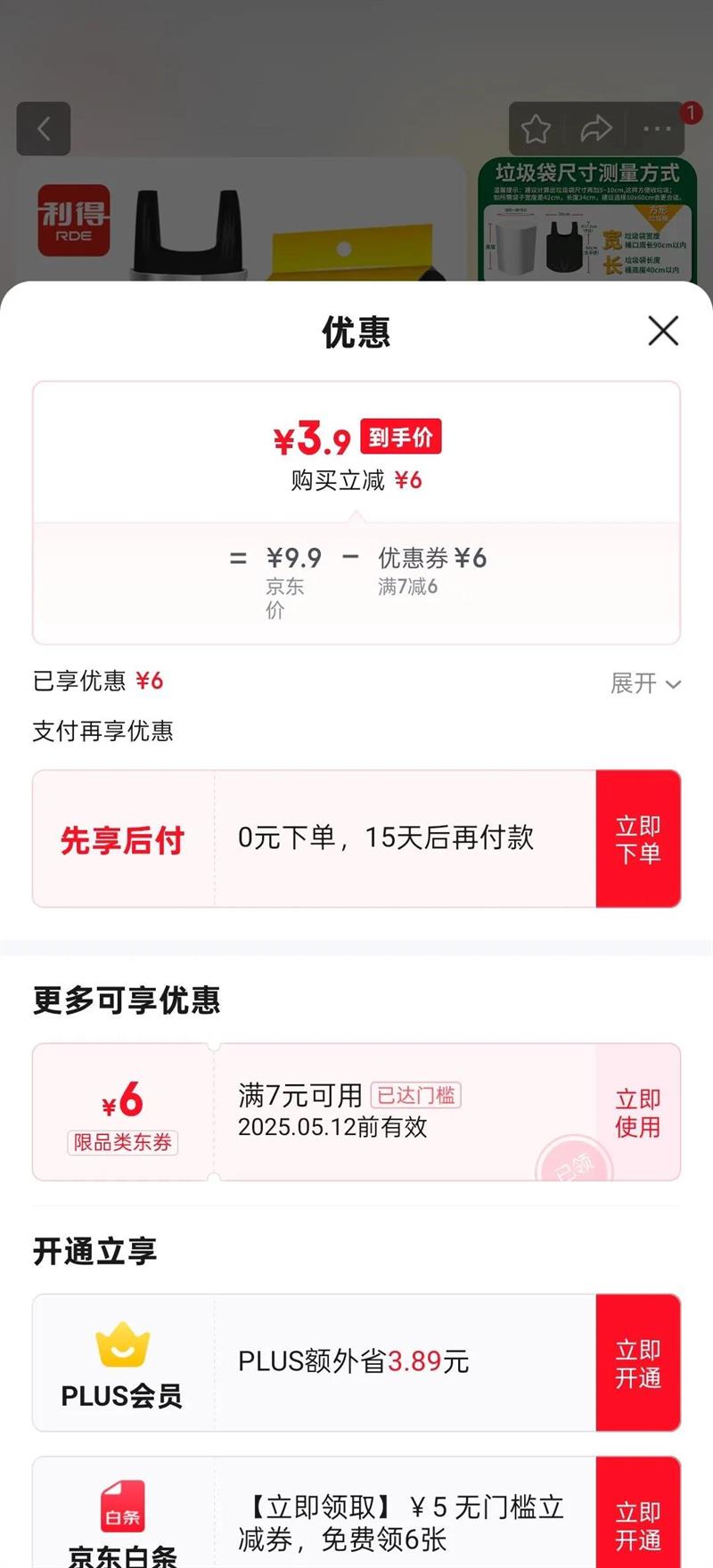713x1568 pixels.
Task: Close the 优惠 discount sheet
Action: pyautogui.click(x=663, y=331)
